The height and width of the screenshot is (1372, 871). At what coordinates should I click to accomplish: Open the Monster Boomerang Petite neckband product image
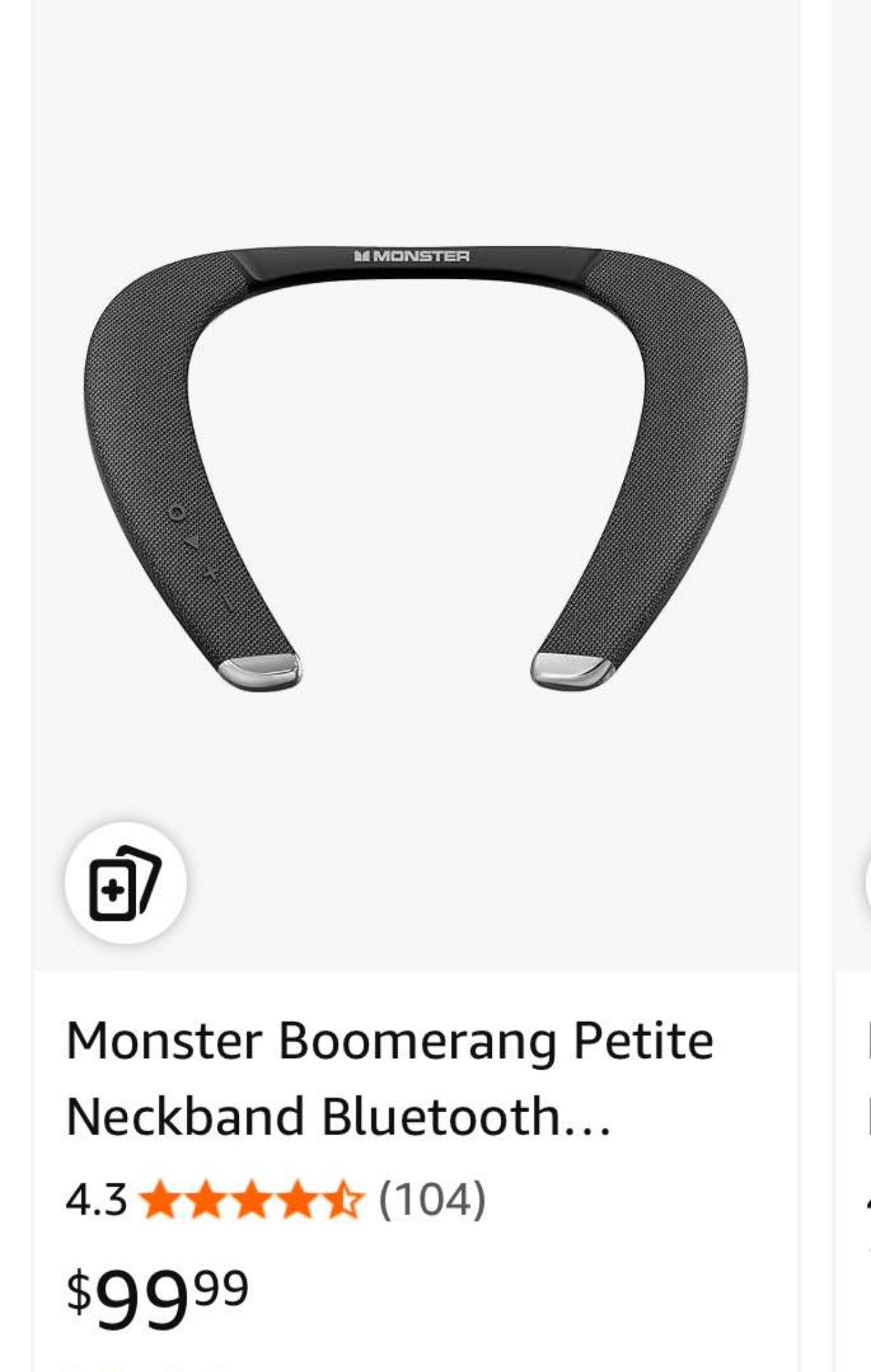[416, 469]
